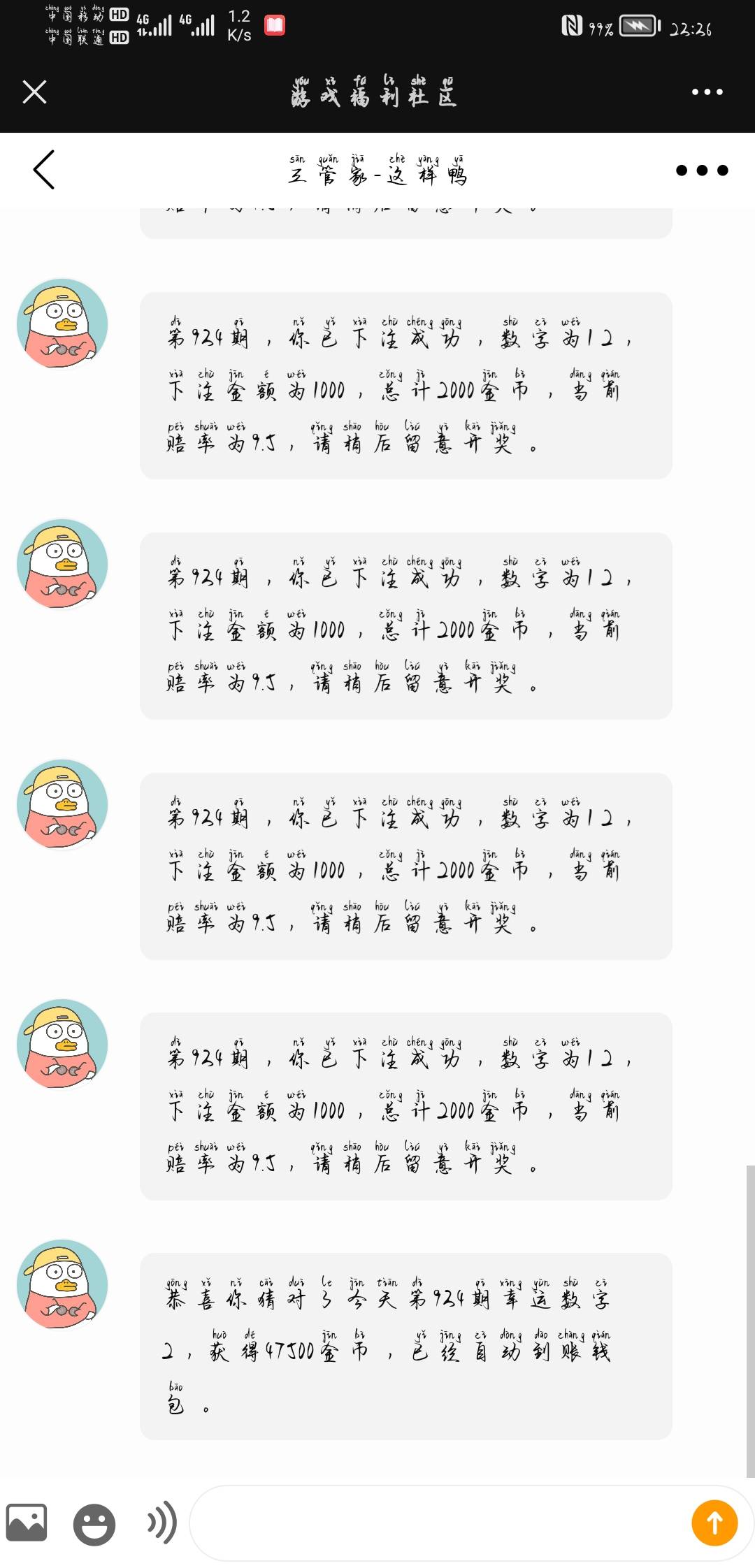The image size is (755, 1568).
Task: Attach a picture to the chat
Action: click(27, 1523)
